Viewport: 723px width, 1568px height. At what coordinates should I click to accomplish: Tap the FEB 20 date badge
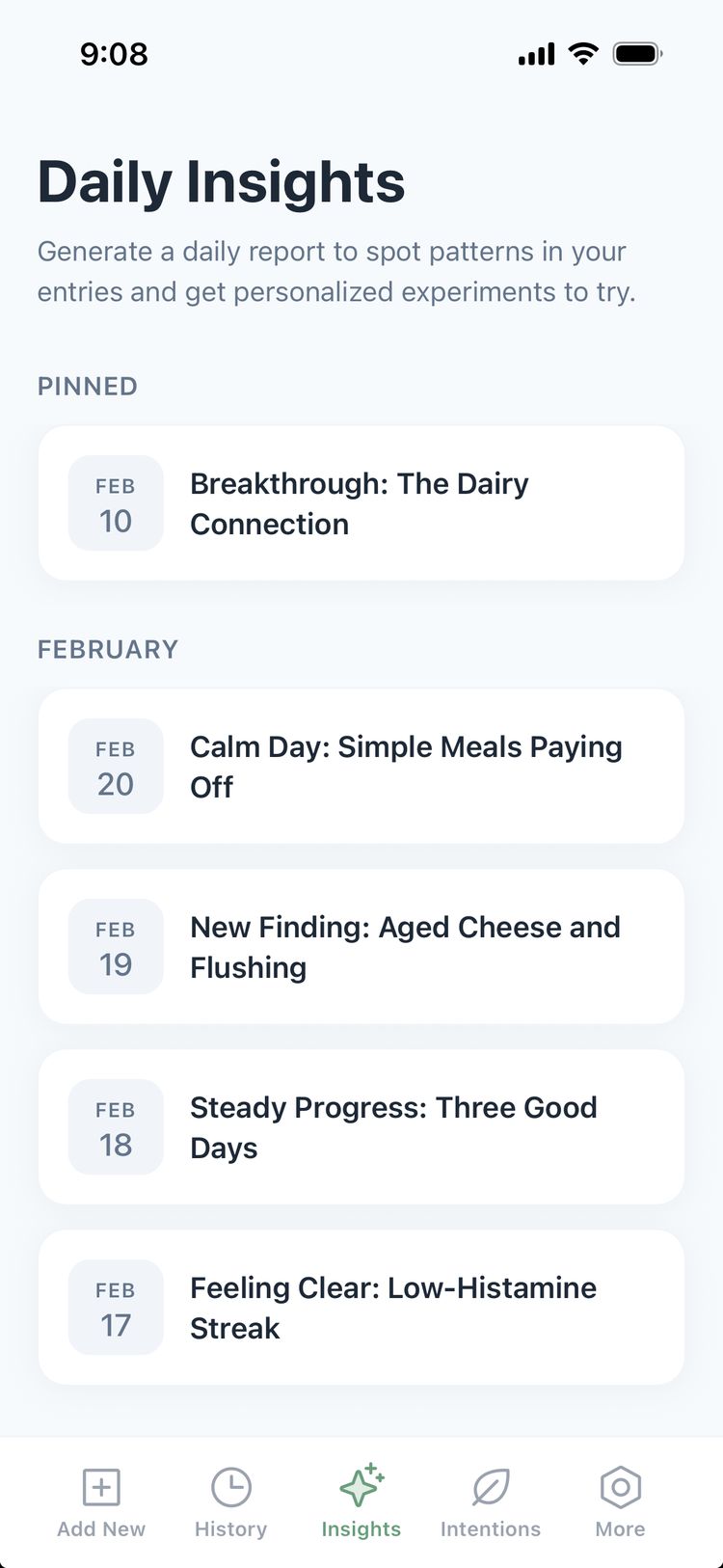116,766
